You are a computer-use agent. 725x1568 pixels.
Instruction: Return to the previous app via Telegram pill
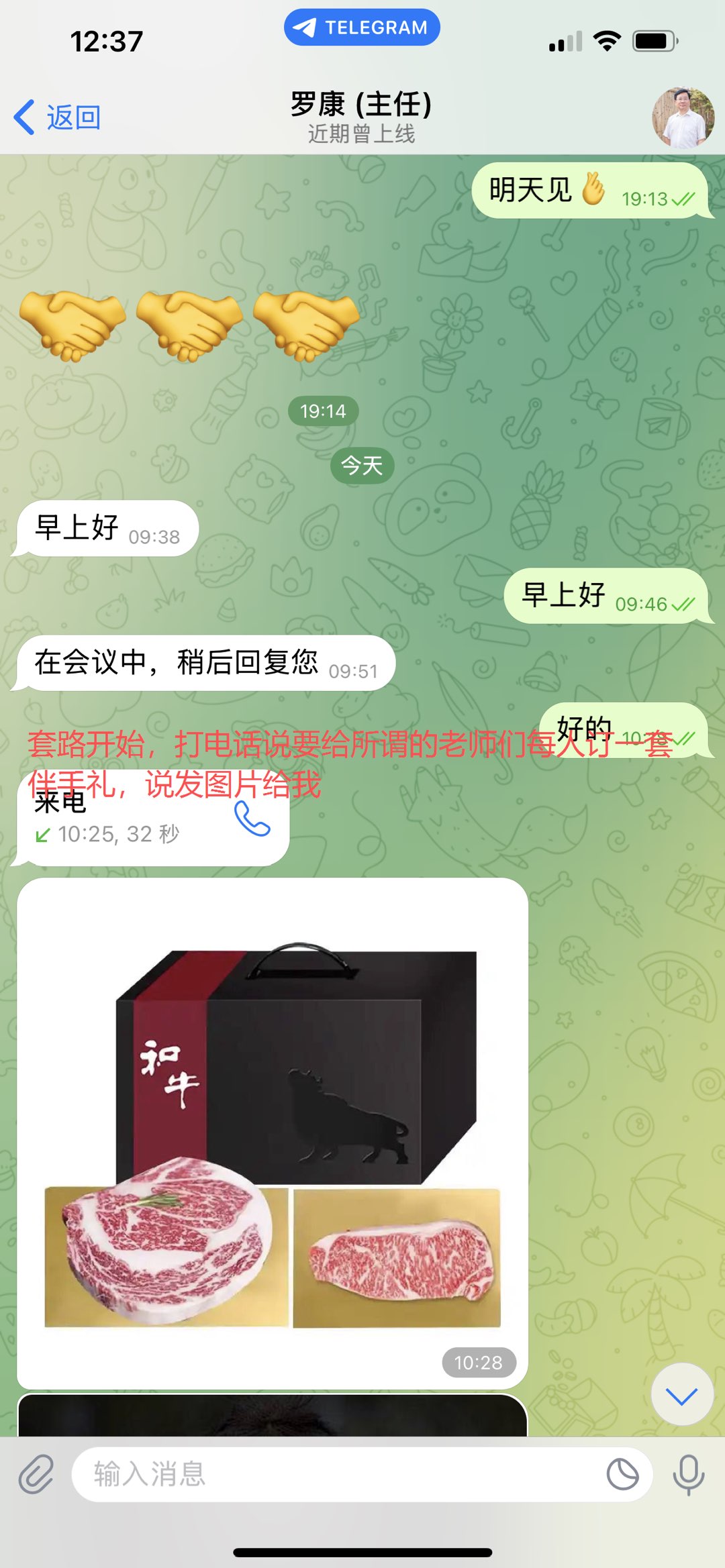(362, 28)
